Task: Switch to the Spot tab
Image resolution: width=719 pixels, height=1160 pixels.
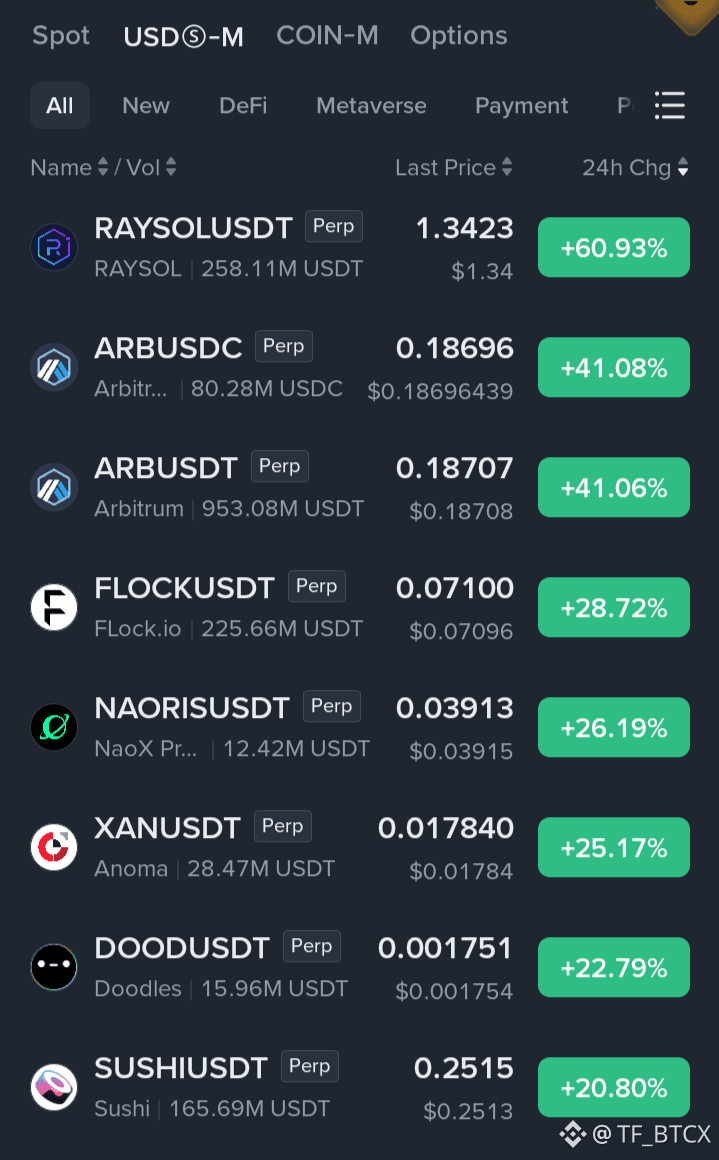Action: click(x=61, y=36)
